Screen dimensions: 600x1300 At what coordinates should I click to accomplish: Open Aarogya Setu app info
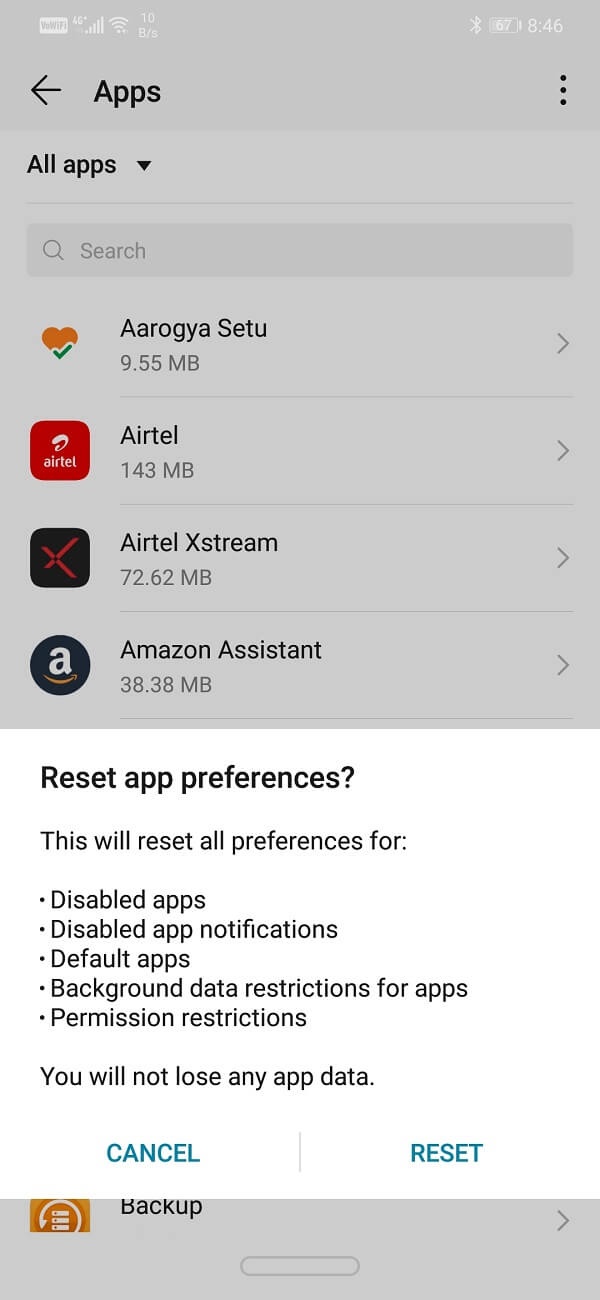click(x=300, y=344)
